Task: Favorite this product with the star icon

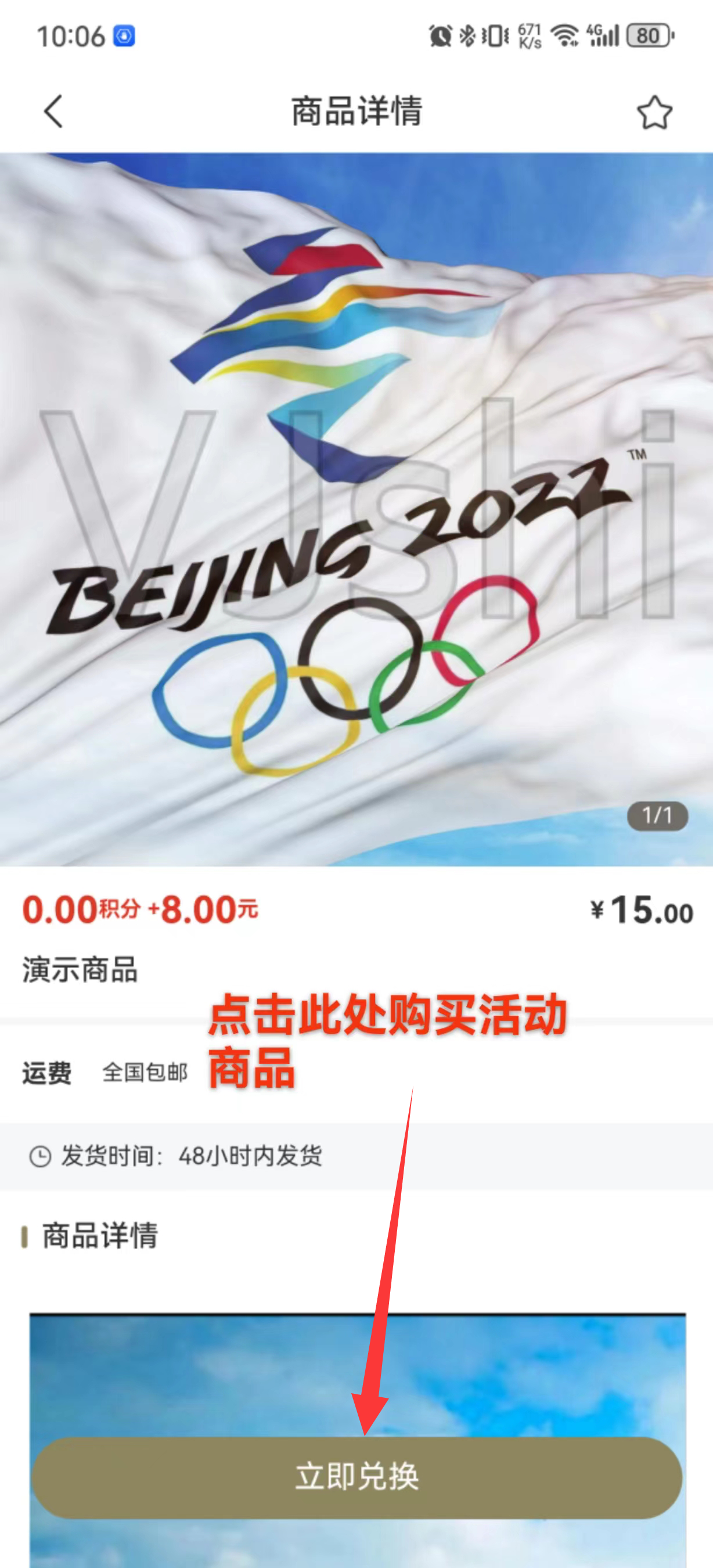Action: [x=654, y=113]
